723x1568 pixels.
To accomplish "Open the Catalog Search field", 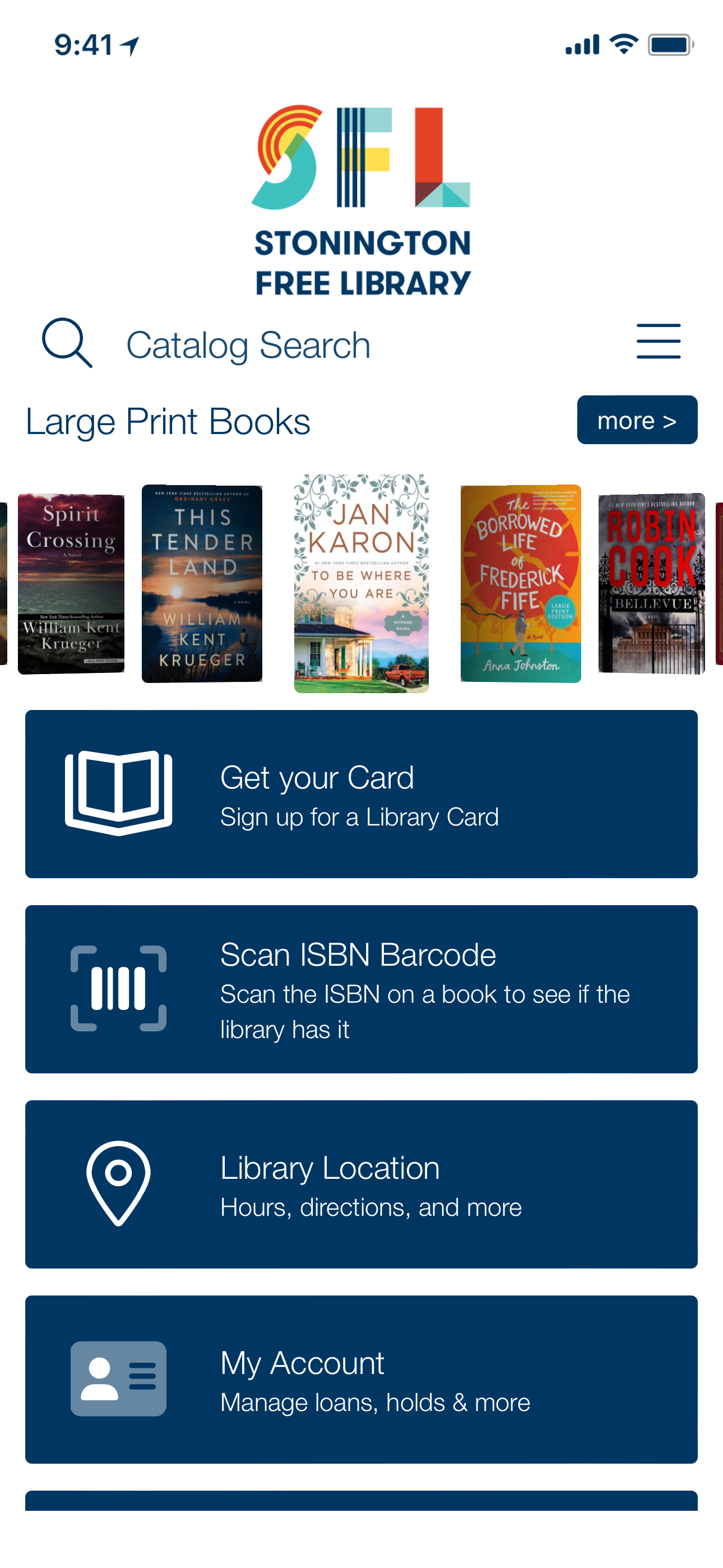I will coord(248,345).
